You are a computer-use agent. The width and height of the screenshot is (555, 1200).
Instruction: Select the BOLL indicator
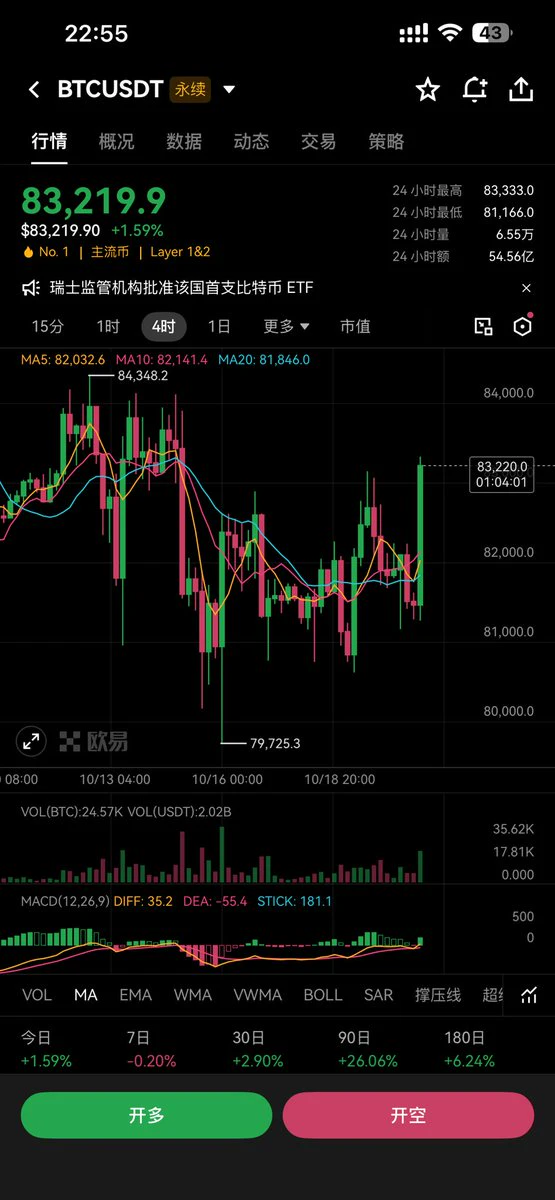pos(323,995)
